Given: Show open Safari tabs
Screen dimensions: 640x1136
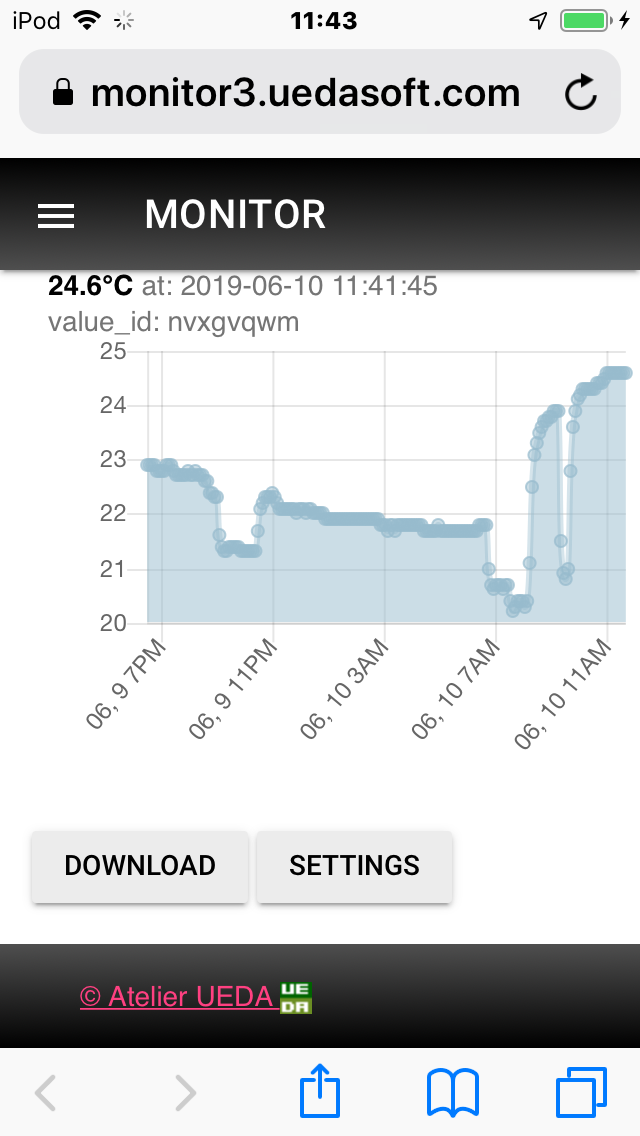Looking at the screenshot, I should (581, 1092).
